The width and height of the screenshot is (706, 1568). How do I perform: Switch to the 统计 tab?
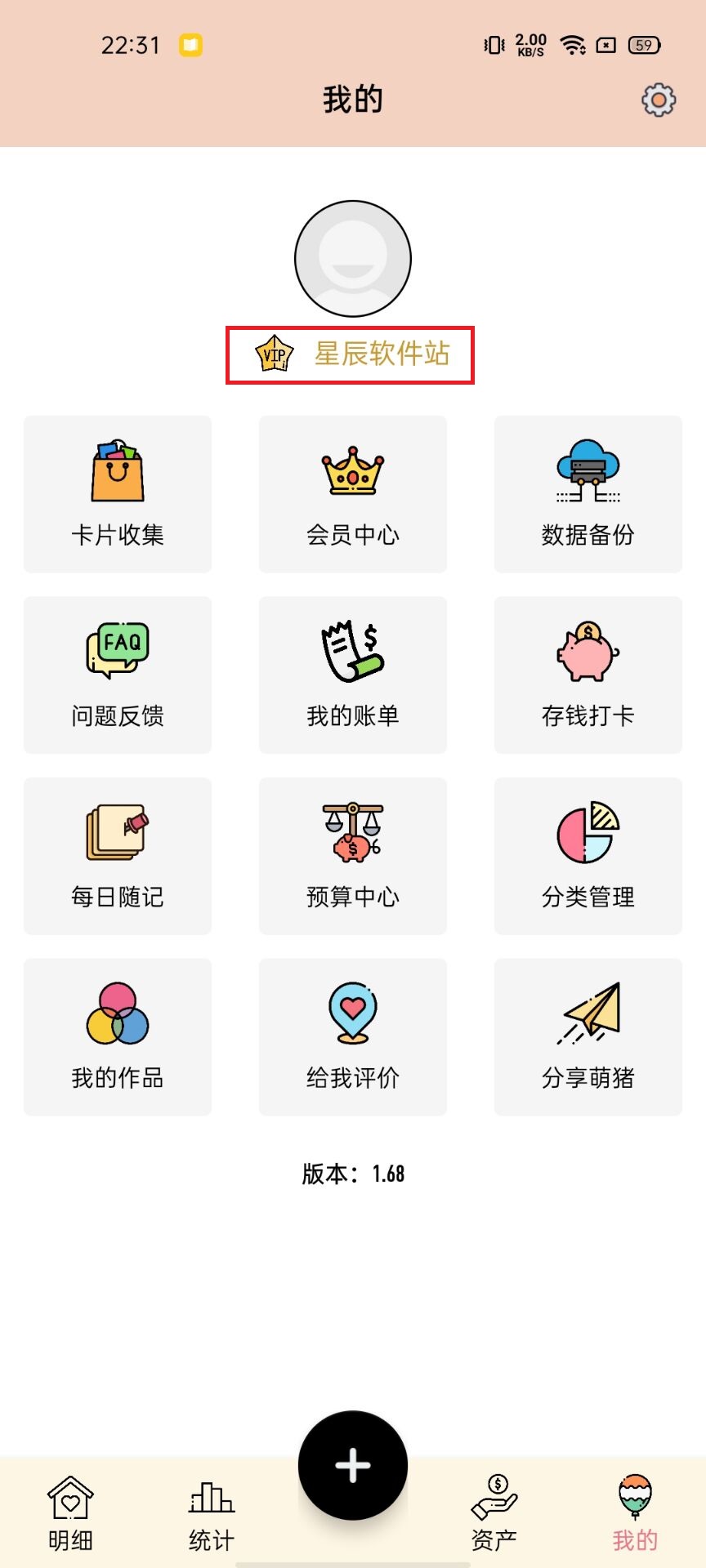coord(212,1514)
